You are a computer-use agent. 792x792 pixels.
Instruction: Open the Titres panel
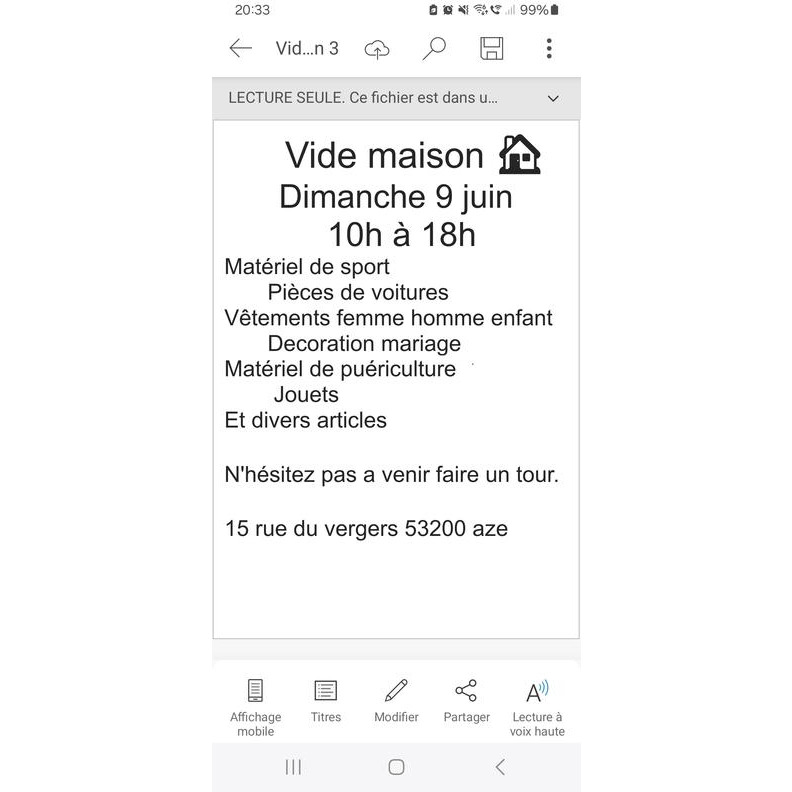click(326, 701)
